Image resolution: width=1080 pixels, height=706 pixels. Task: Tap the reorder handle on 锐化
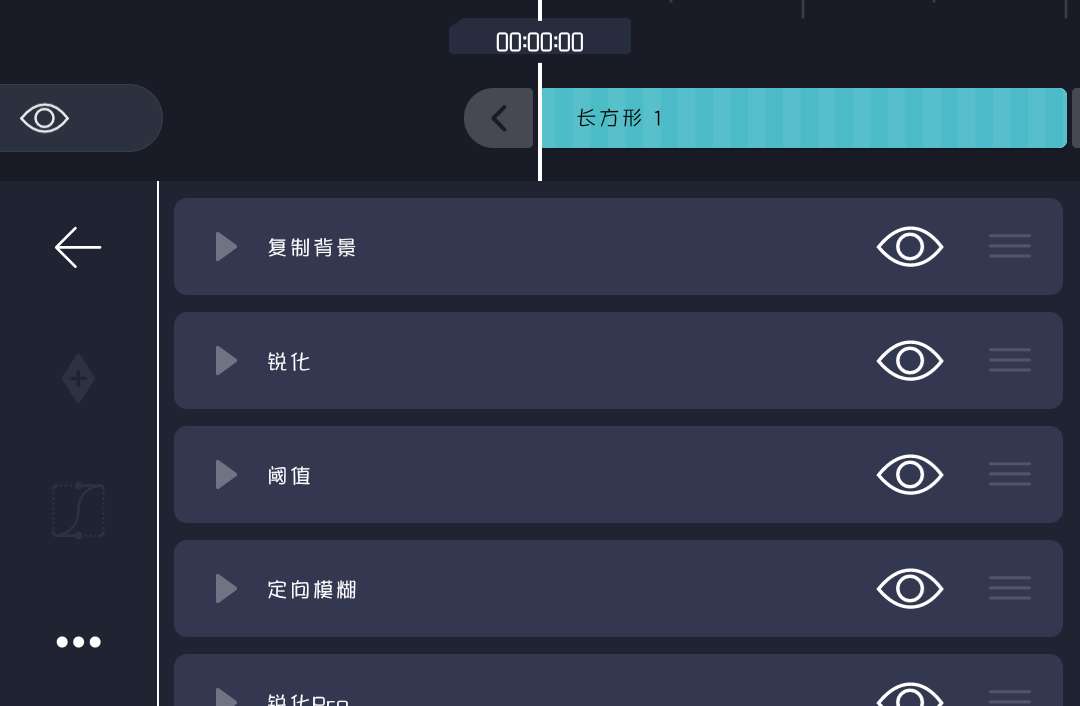1010,361
